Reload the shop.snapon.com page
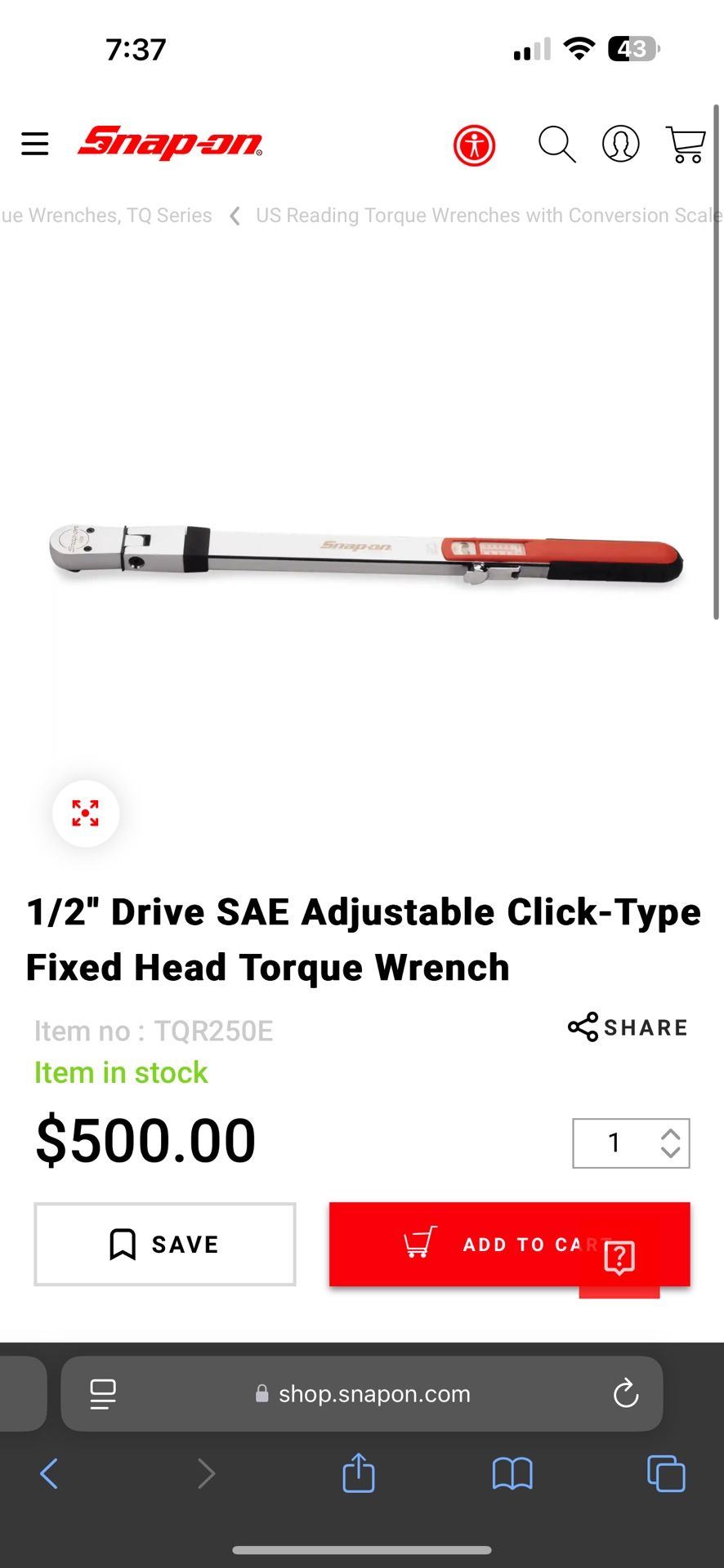 click(x=626, y=1393)
